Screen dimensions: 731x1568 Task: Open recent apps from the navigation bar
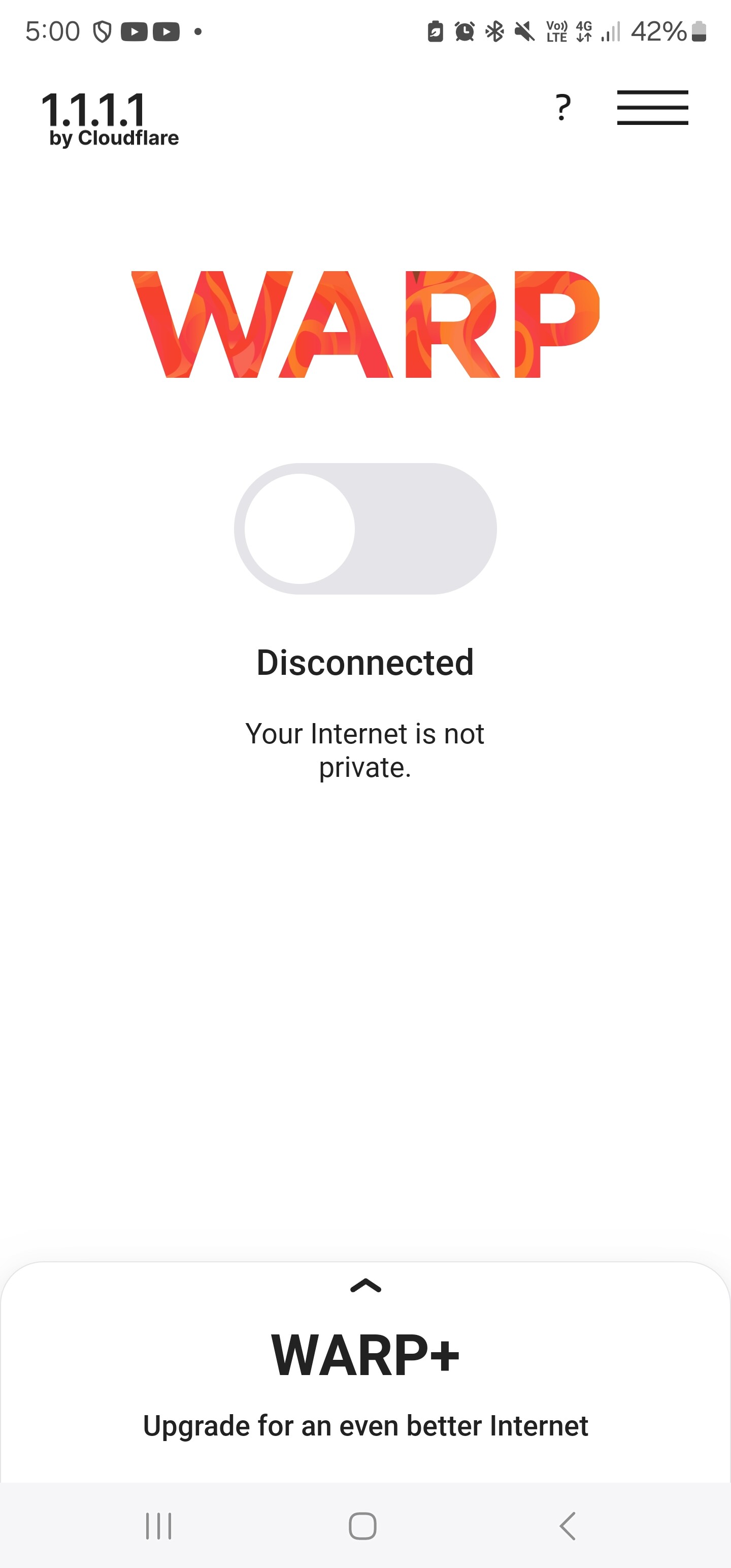(x=159, y=1525)
